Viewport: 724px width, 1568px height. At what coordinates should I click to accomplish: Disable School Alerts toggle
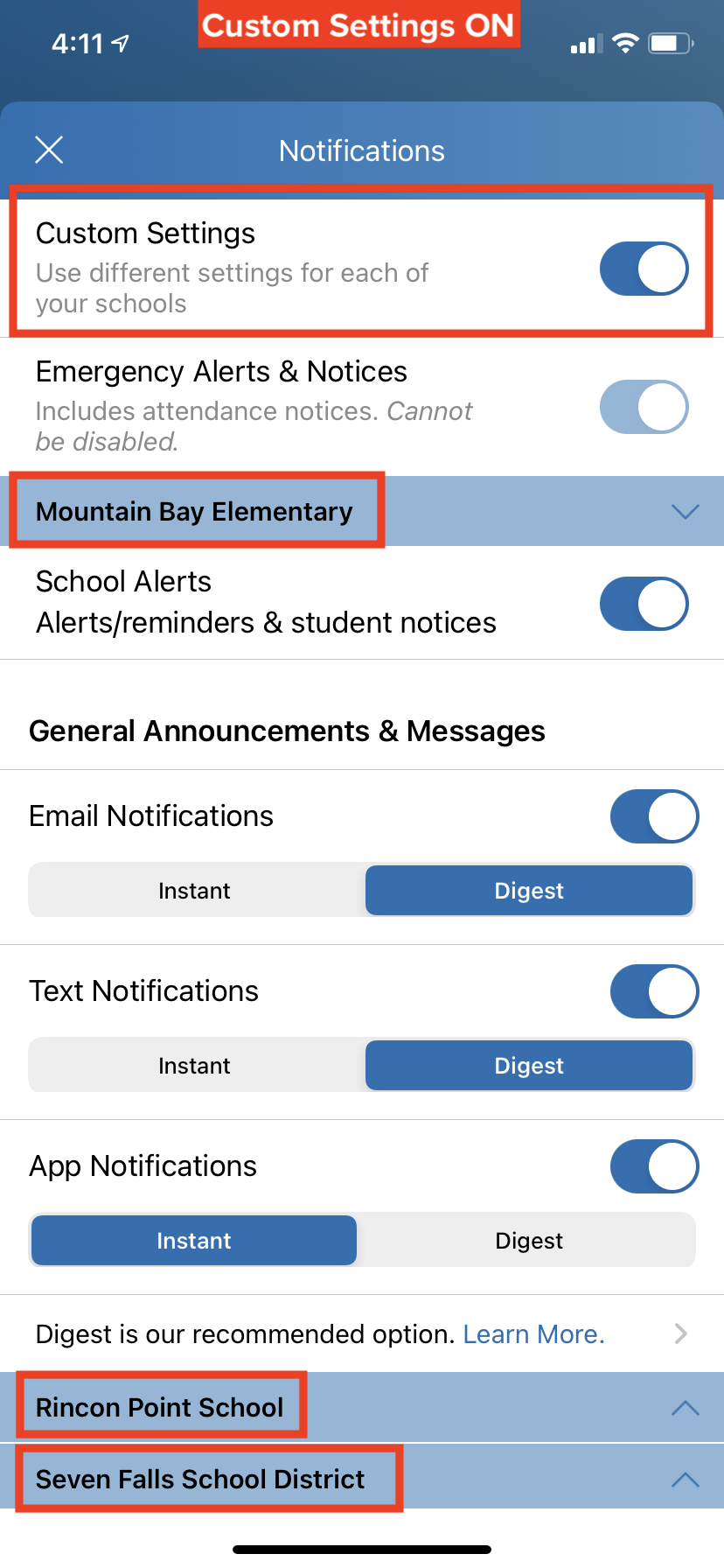(x=644, y=604)
